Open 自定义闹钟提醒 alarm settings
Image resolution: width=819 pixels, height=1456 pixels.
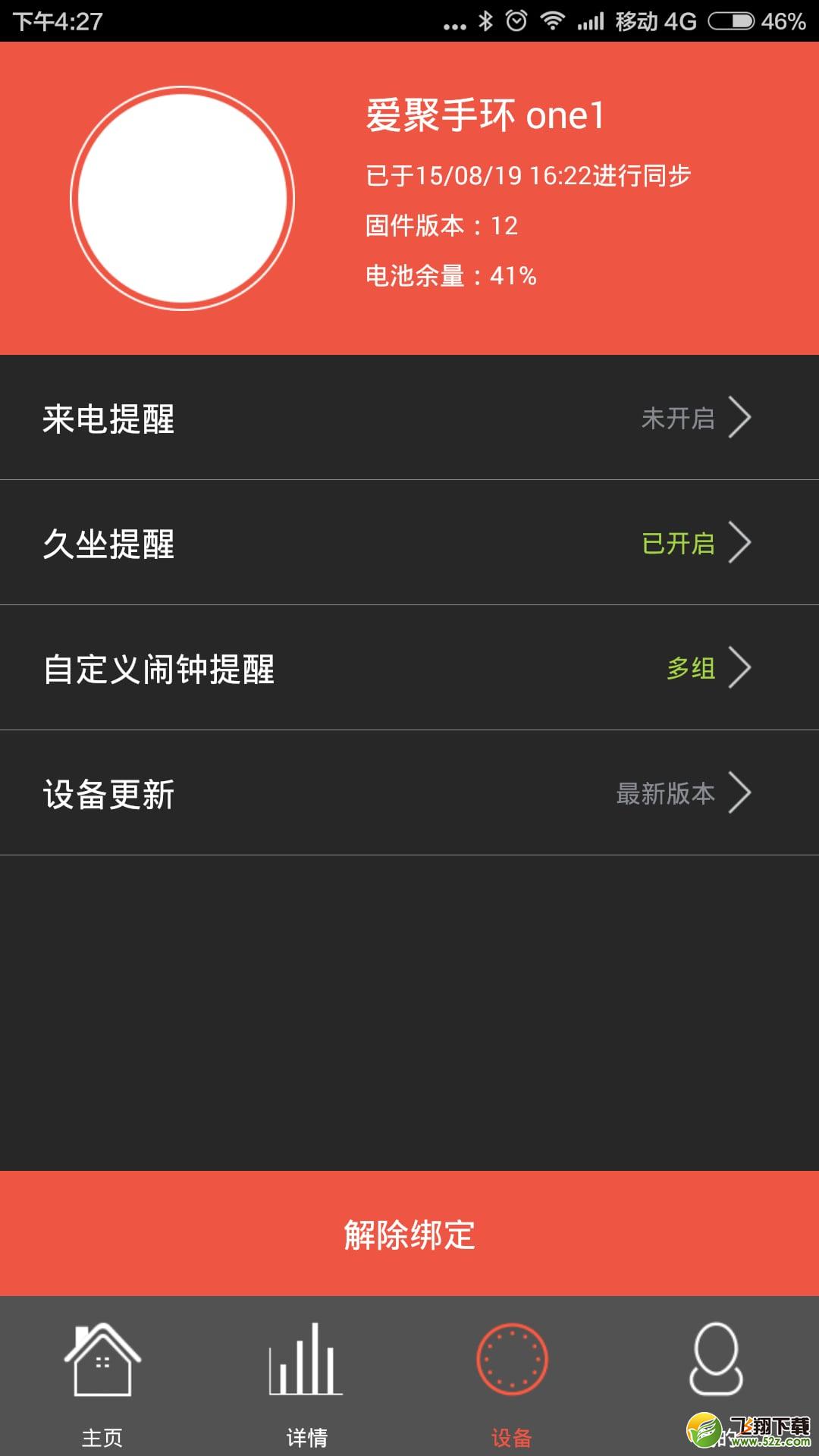click(409, 668)
